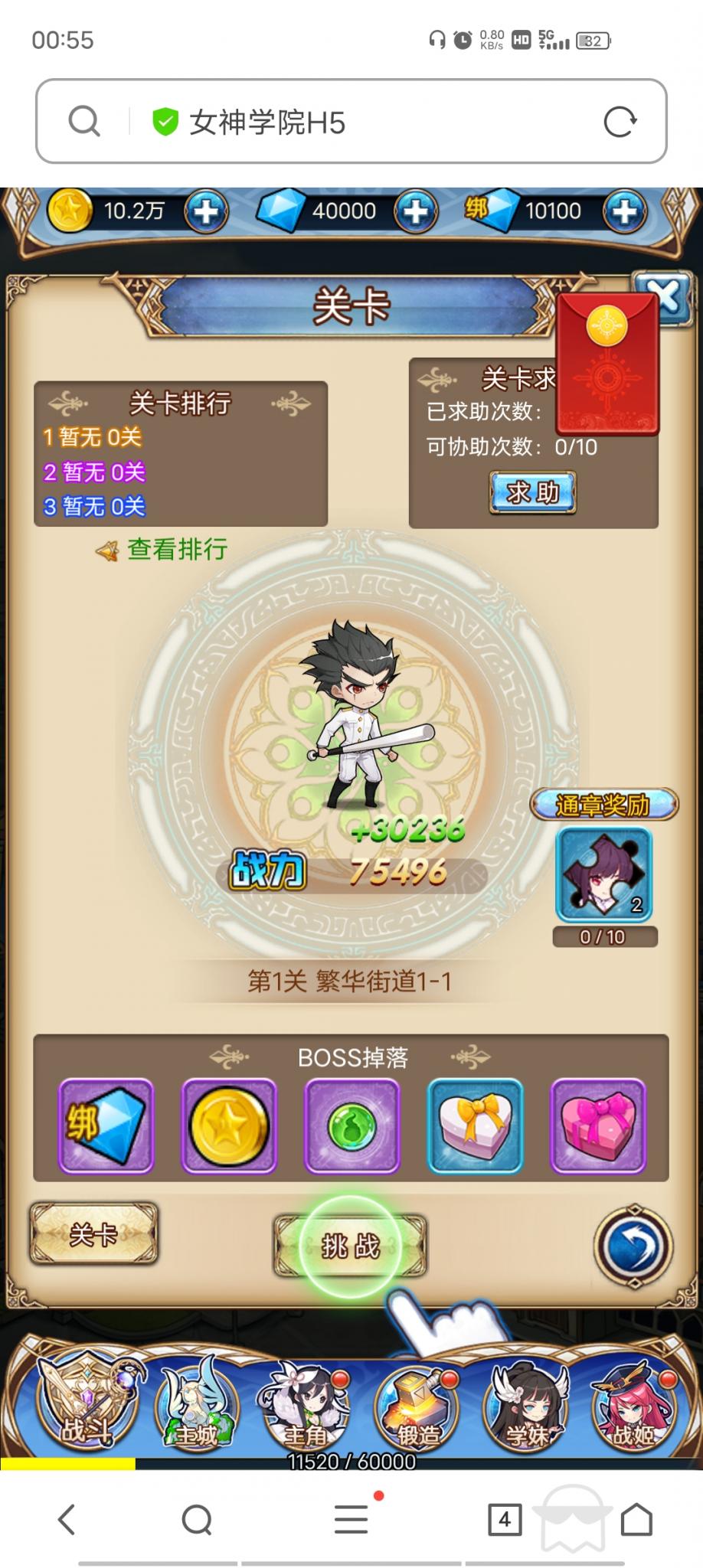Switch to the 主角 tab
The height and width of the screenshot is (1568, 703).
(306, 1407)
